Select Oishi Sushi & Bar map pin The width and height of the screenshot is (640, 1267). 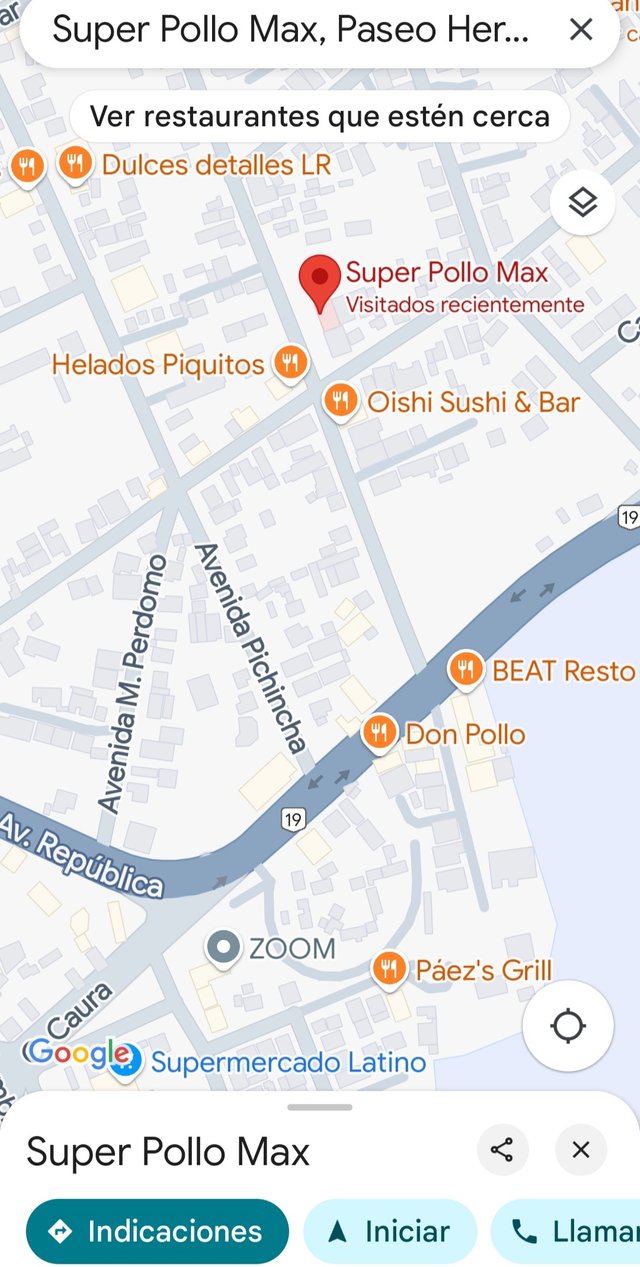[x=341, y=402]
